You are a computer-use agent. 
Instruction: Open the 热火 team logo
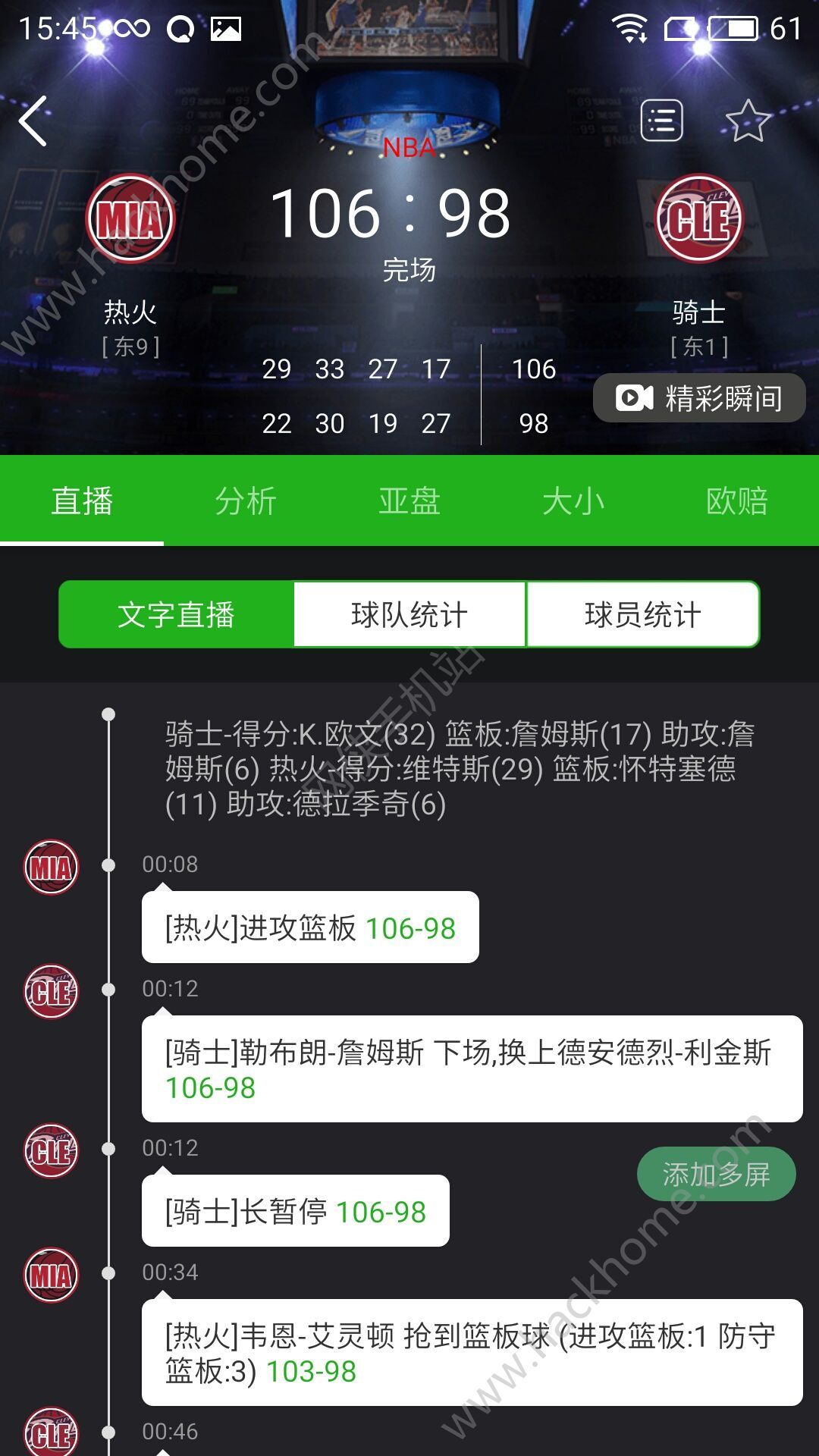coord(130,218)
